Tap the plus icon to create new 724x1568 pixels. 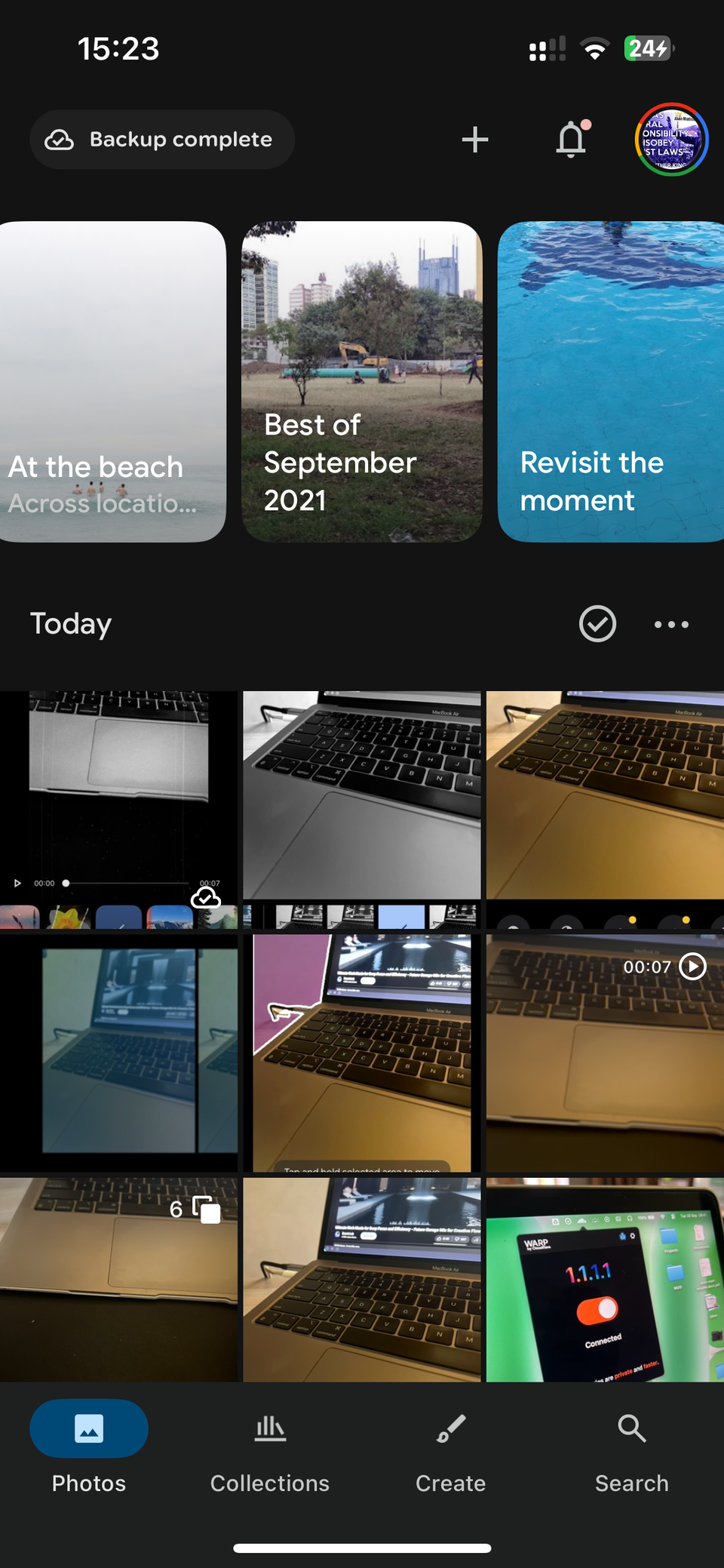[x=474, y=140]
